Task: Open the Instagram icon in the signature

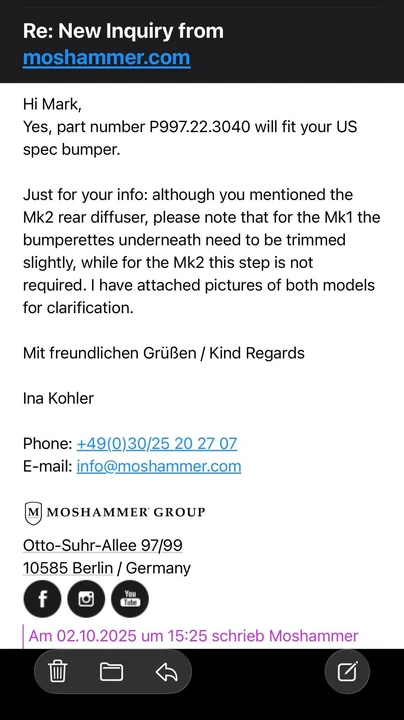Action: (x=86, y=599)
